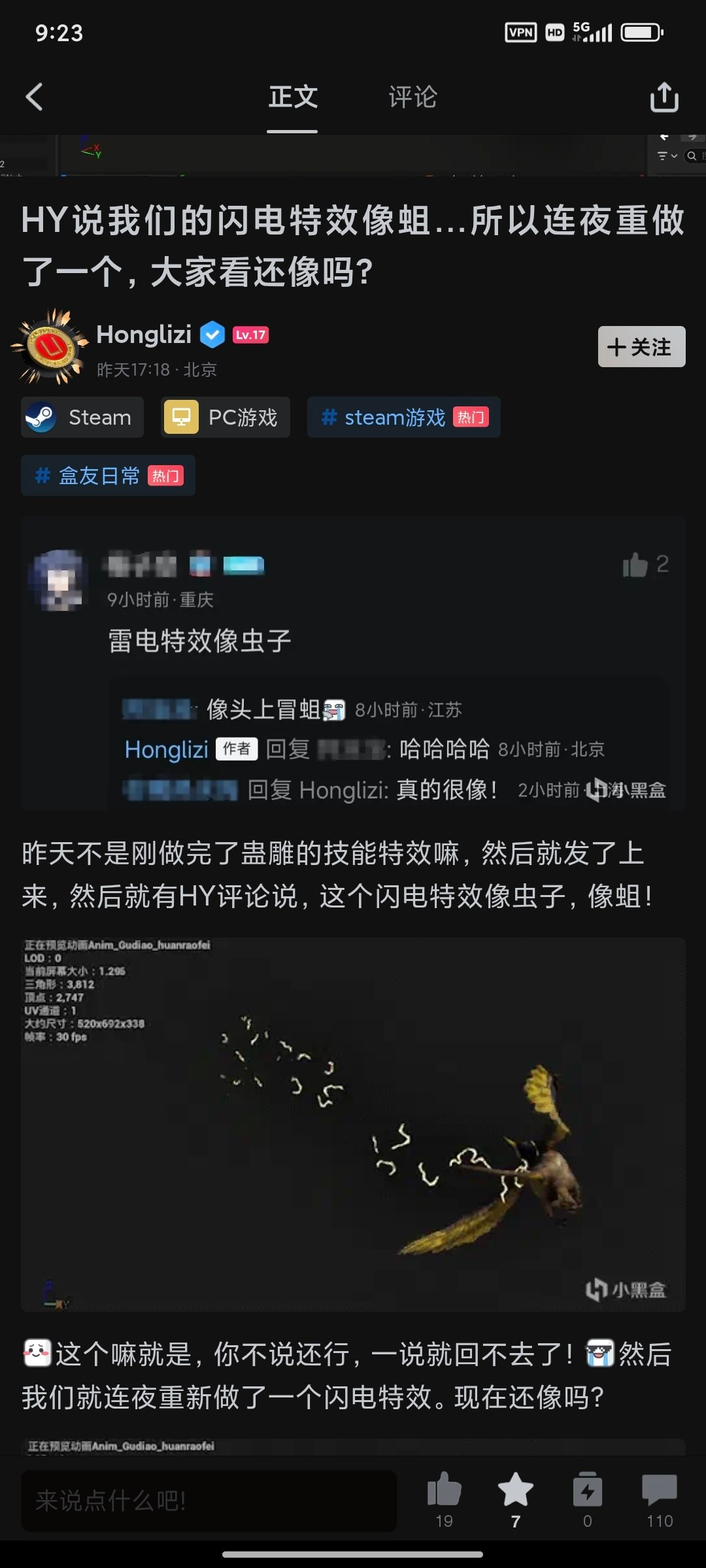The height and width of the screenshot is (1568, 706).
Task: Open the #盒友日常 topic
Action: click(x=108, y=476)
